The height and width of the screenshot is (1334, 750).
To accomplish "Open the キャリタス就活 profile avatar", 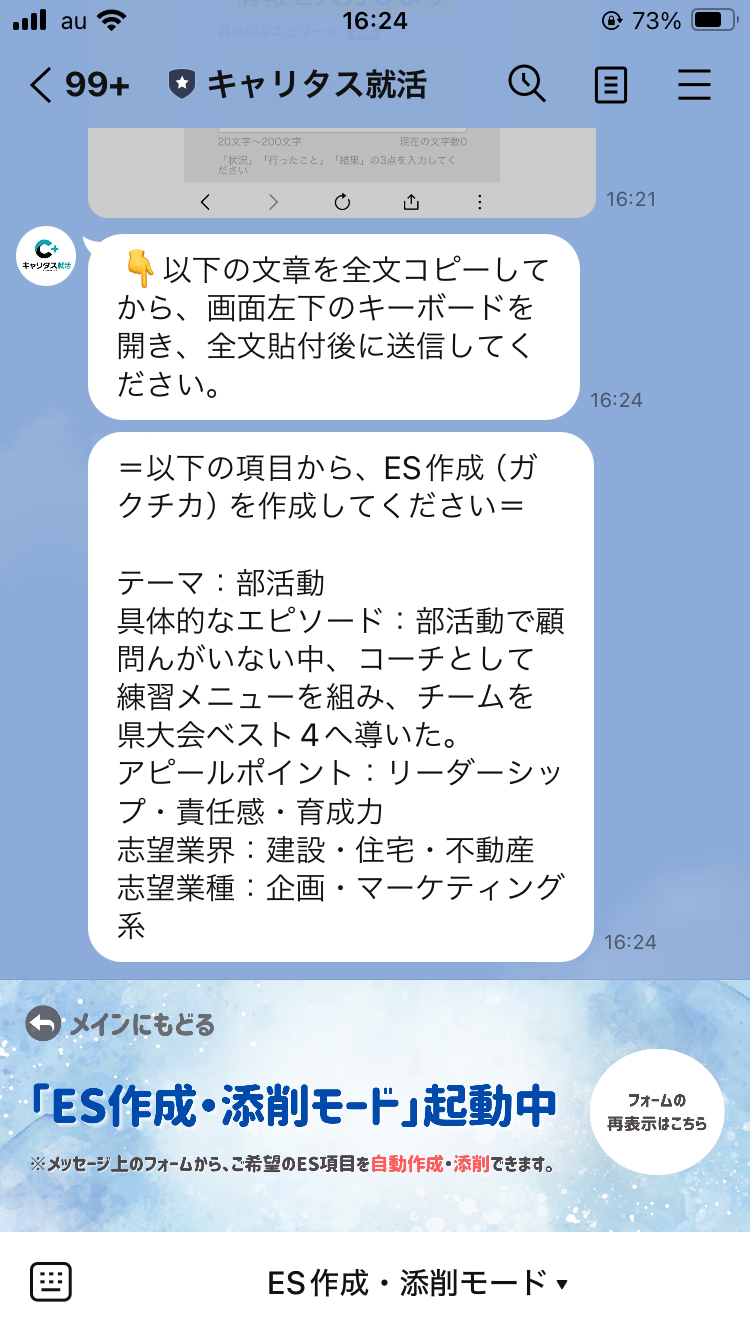I will click(46, 257).
